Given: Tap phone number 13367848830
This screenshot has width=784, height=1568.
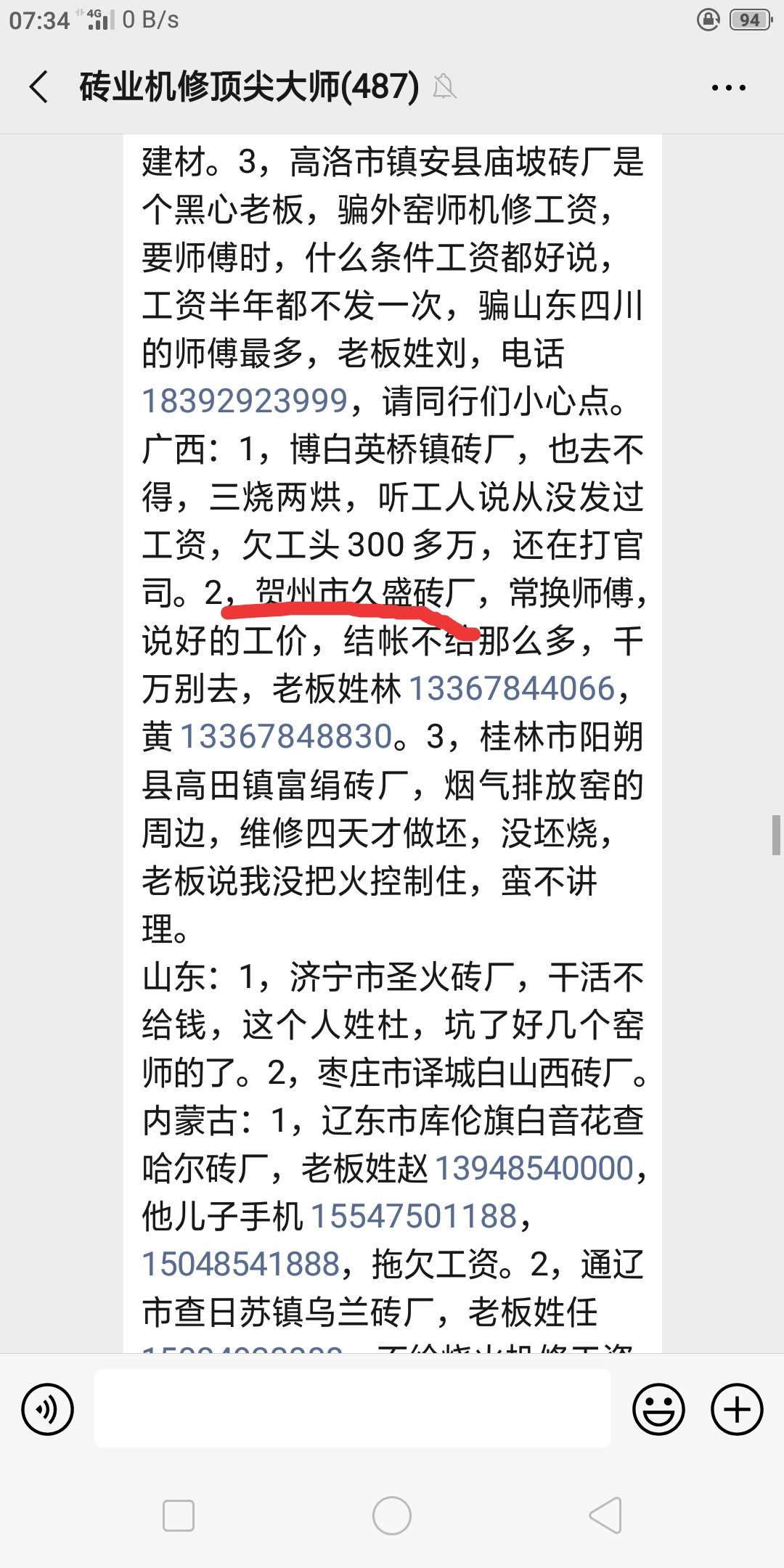Looking at the screenshot, I should (286, 736).
